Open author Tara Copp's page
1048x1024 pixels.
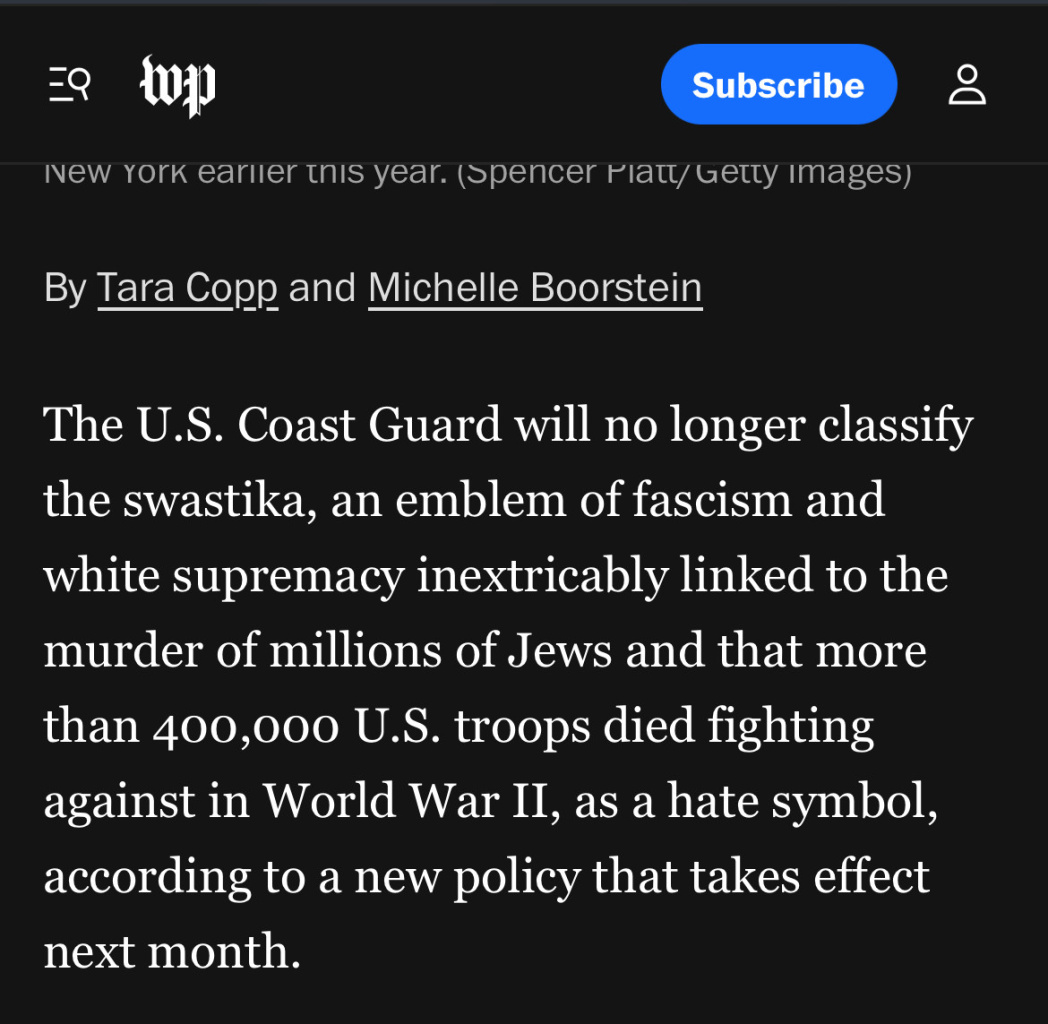point(187,288)
